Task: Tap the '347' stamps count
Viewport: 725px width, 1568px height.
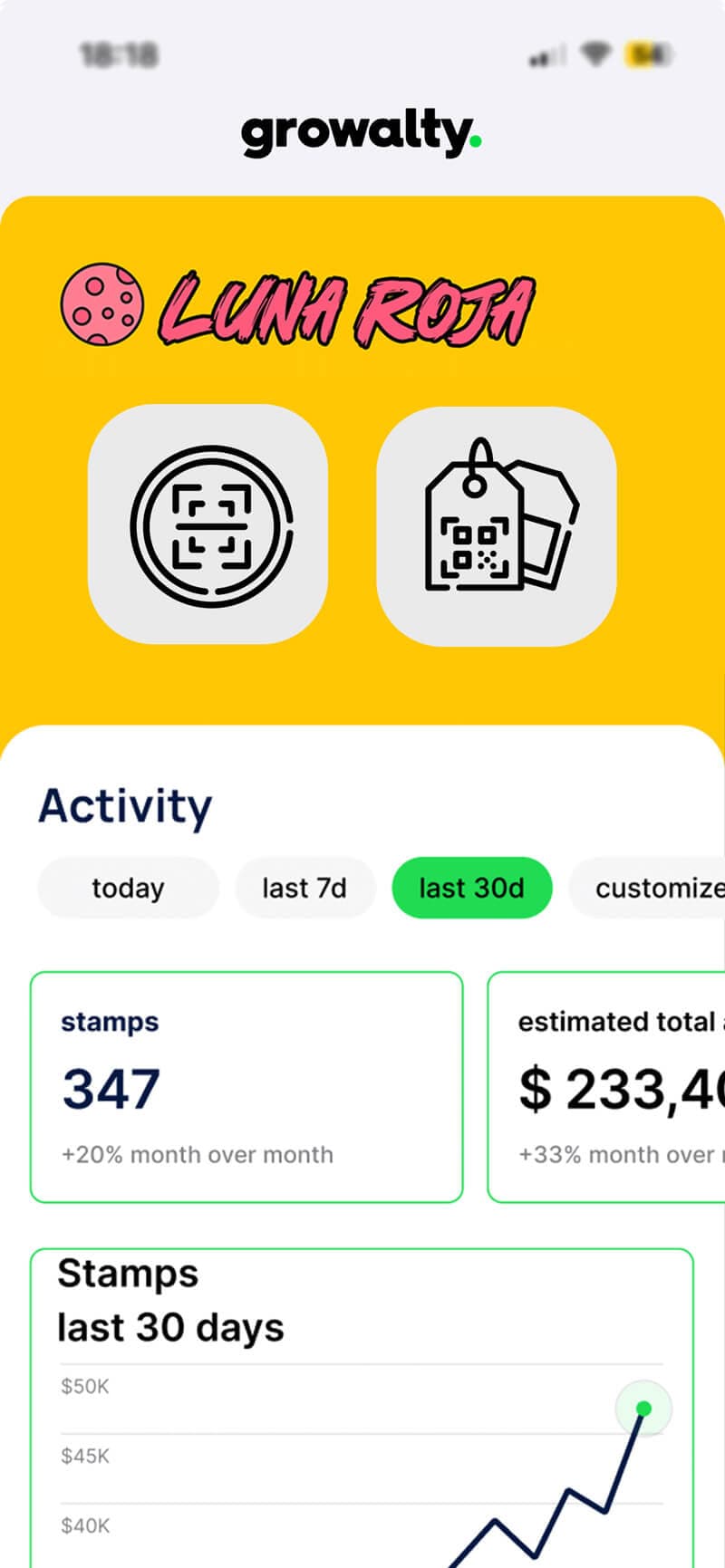Action: tap(111, 1090)
